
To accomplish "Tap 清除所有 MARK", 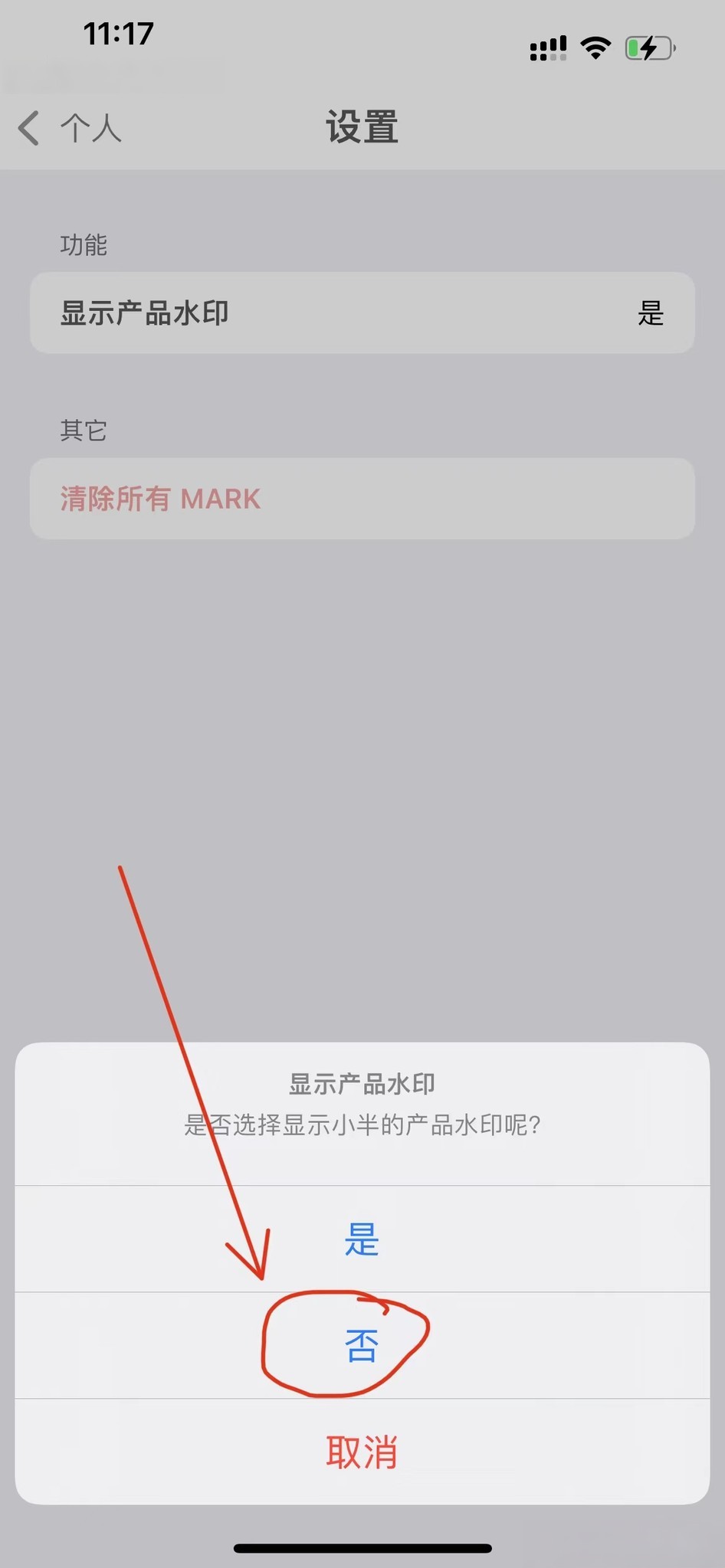I will click(x=362, y=499).
